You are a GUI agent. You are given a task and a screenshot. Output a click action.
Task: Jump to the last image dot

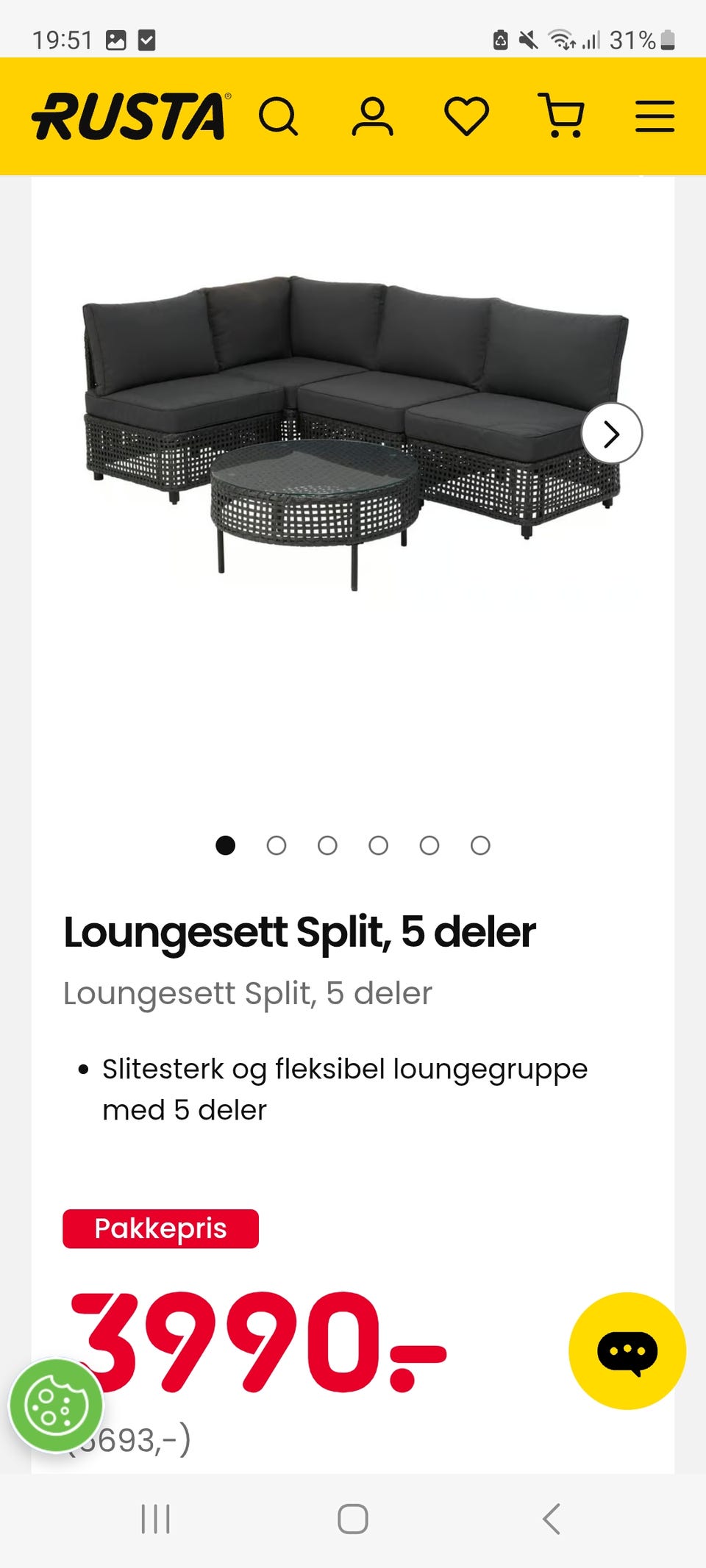point(480,845)
